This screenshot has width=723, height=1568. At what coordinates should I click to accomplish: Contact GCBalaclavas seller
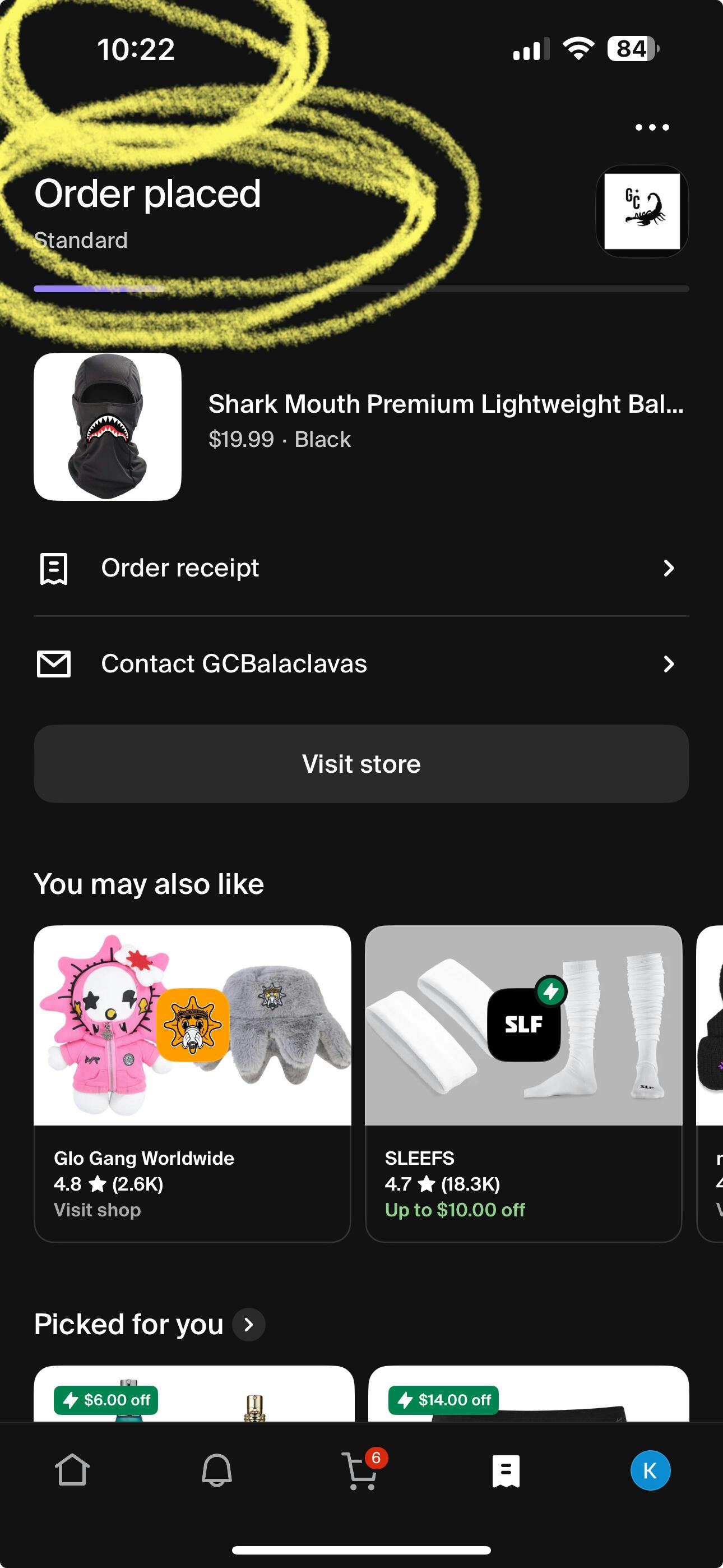[x=360, y=663]
